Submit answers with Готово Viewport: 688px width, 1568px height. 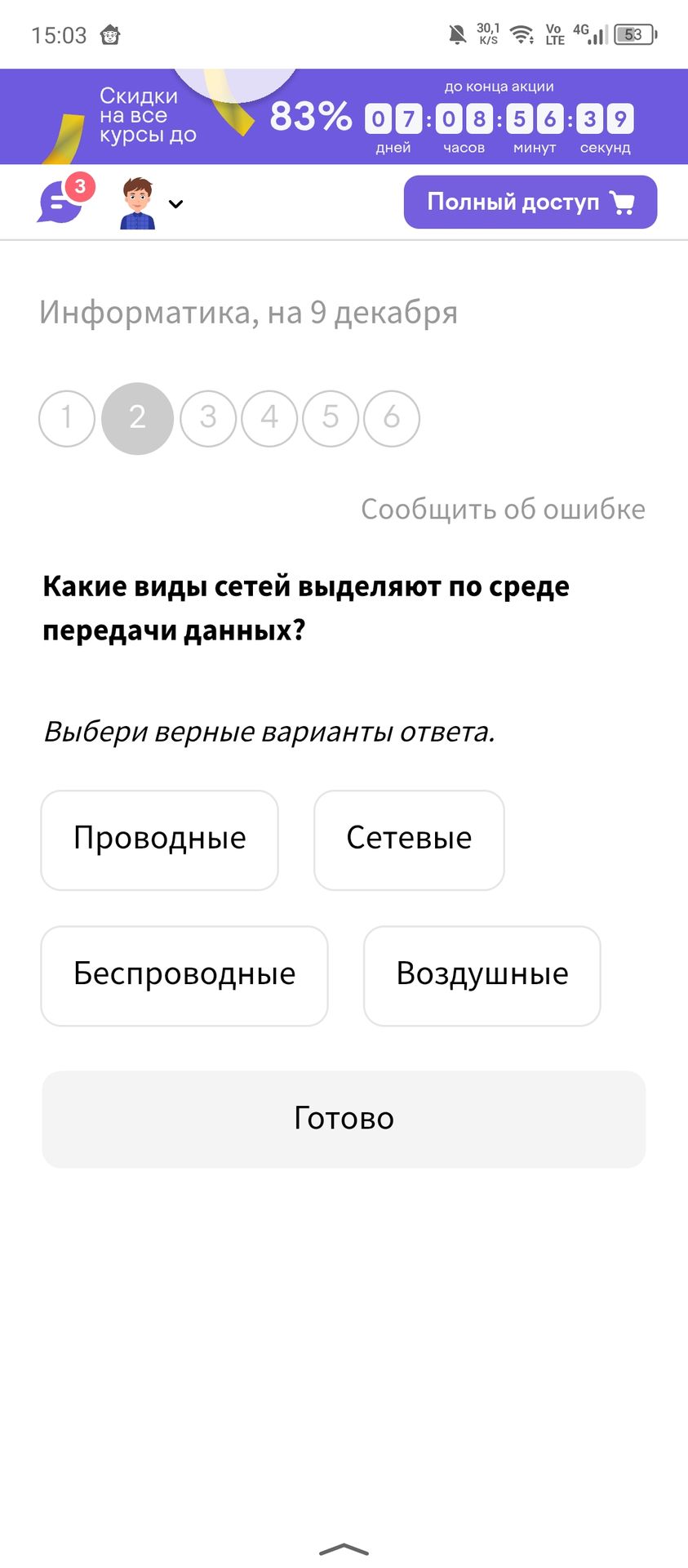[344, 1119]
